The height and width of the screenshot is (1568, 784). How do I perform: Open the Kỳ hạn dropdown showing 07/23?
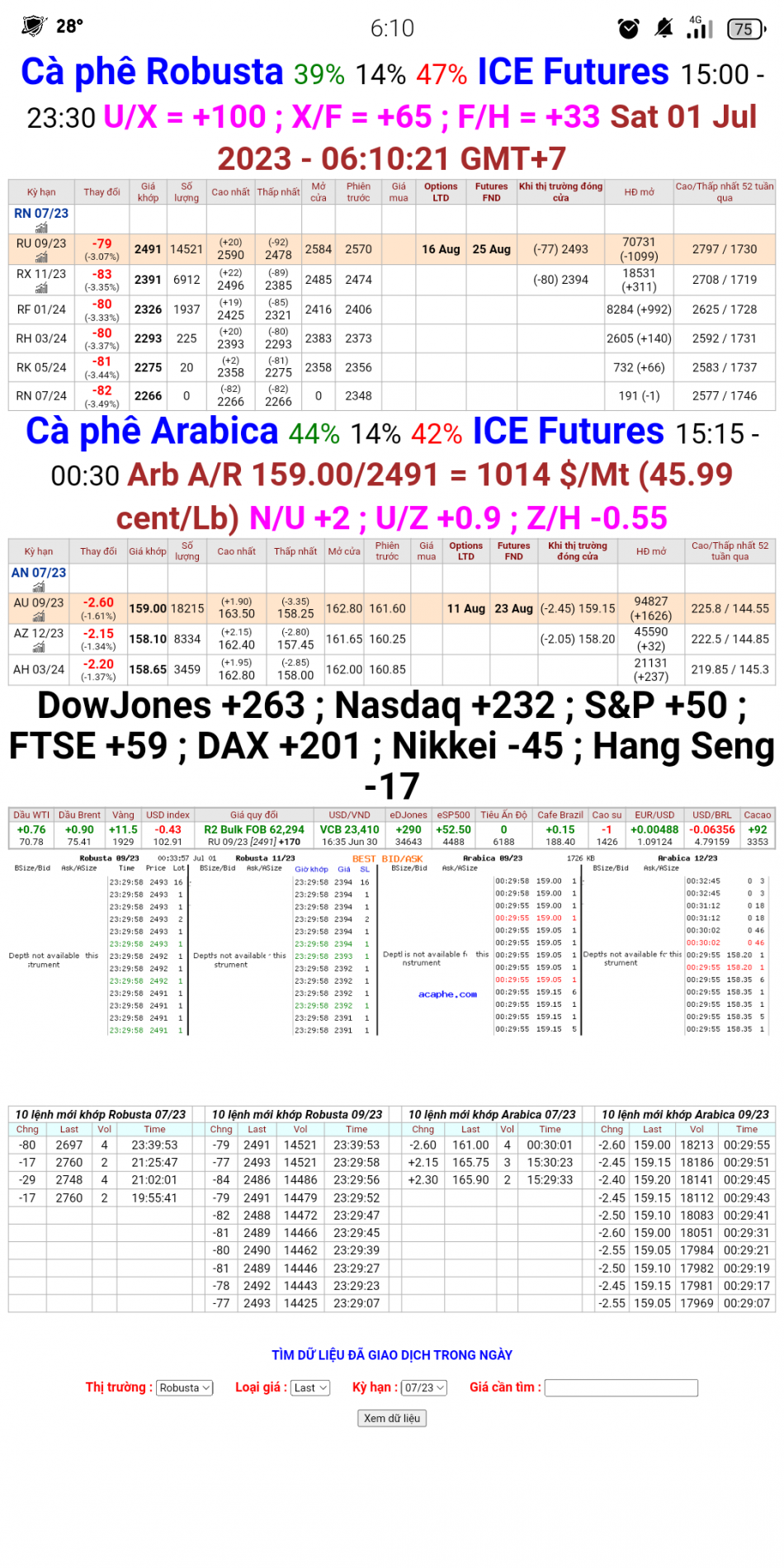(x=423, y=1387)
